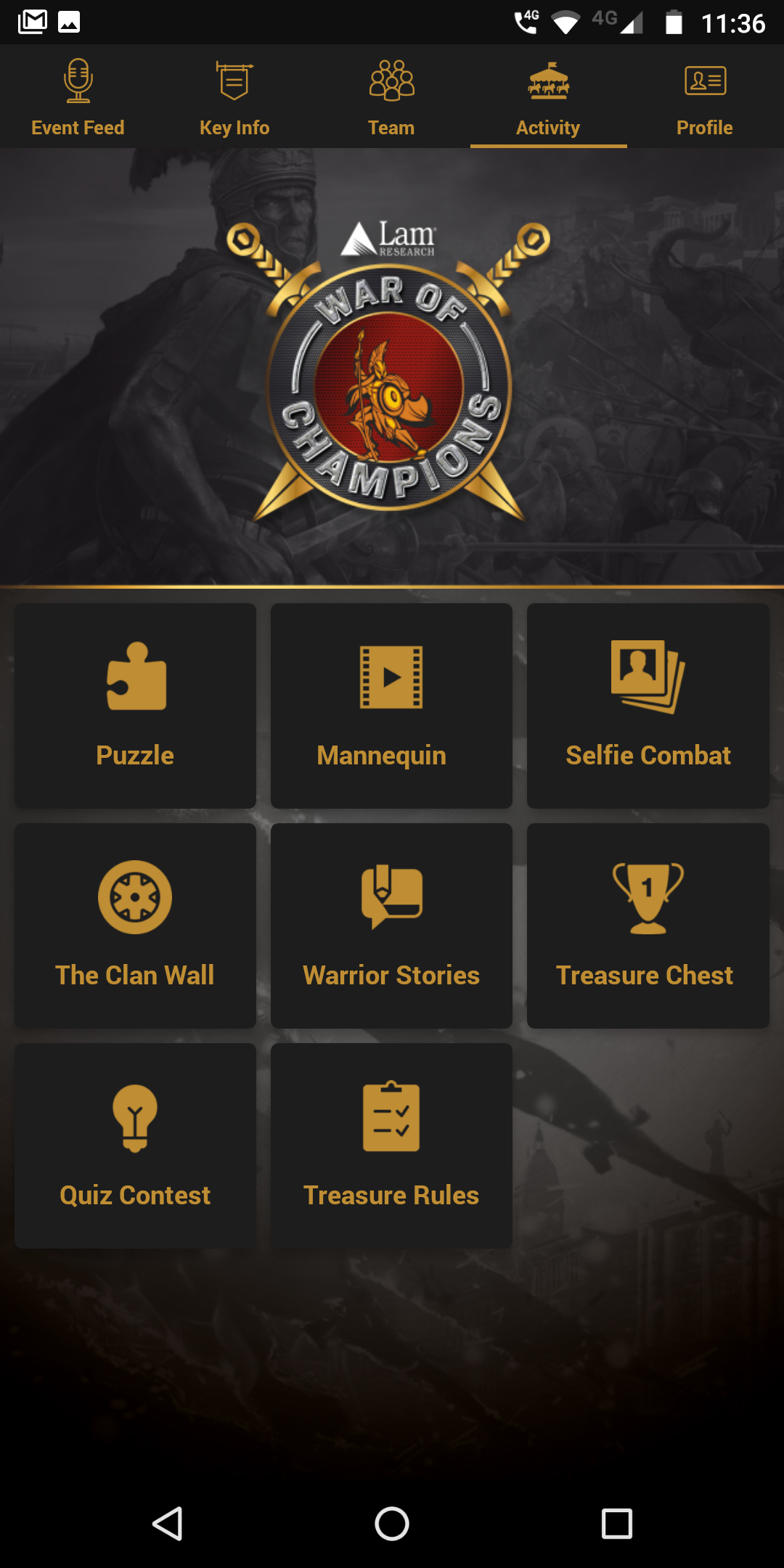Read the Treasure Rules
The width and height of the screenshot is (784, 1568).
coord(391,1146)
